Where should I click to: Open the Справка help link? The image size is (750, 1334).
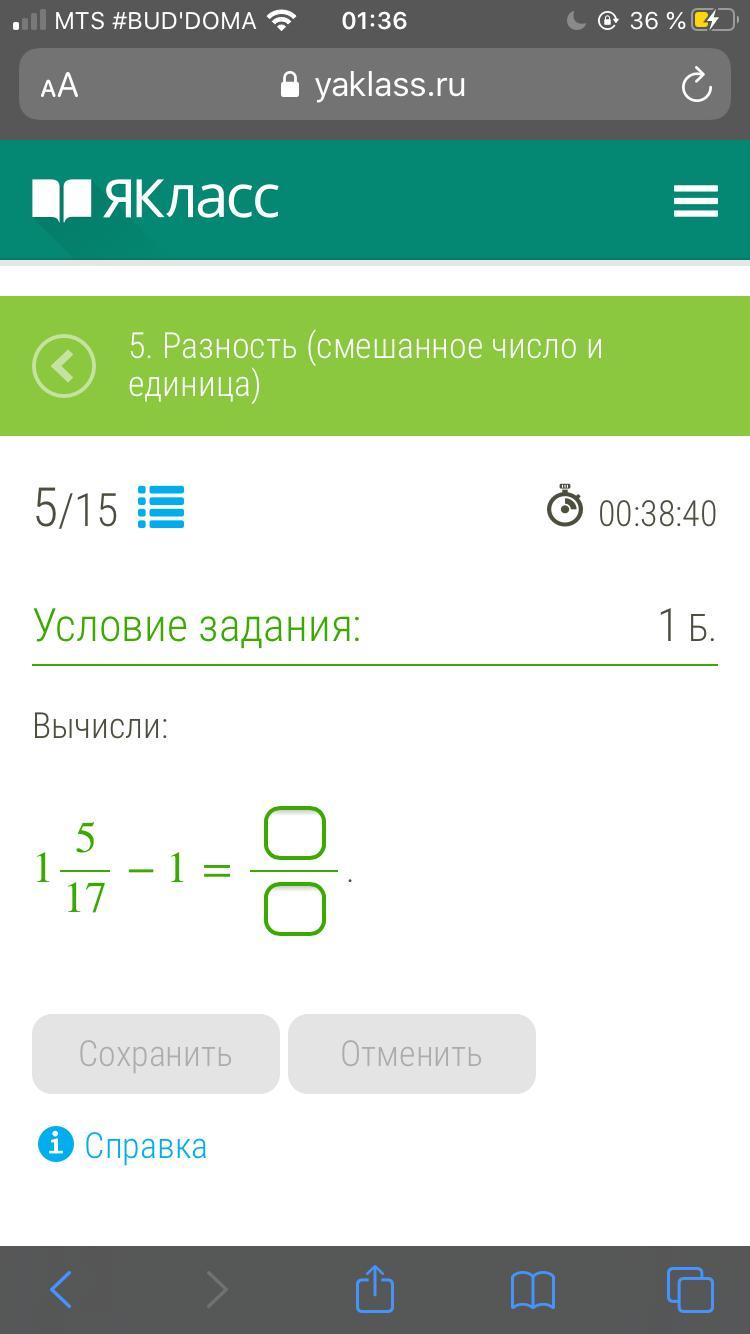145,1145
